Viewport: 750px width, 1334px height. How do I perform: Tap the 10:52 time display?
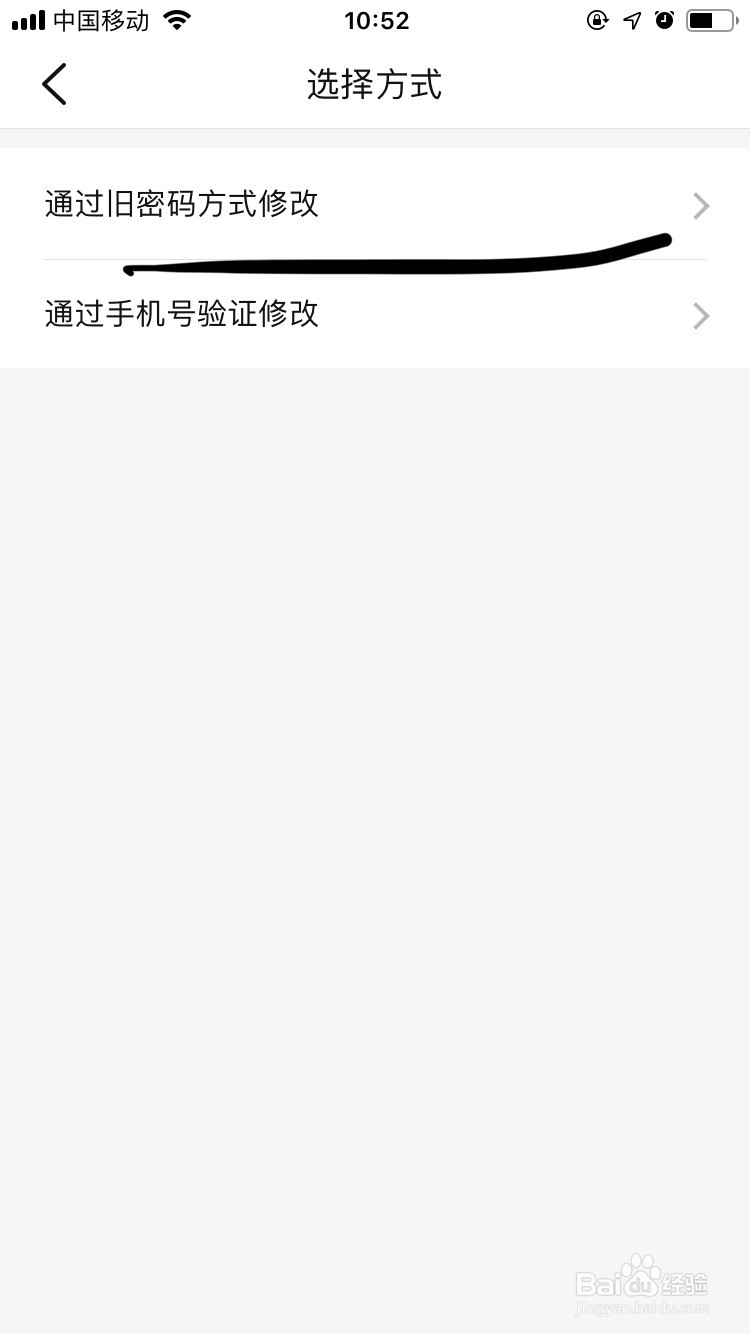(376, 20)
